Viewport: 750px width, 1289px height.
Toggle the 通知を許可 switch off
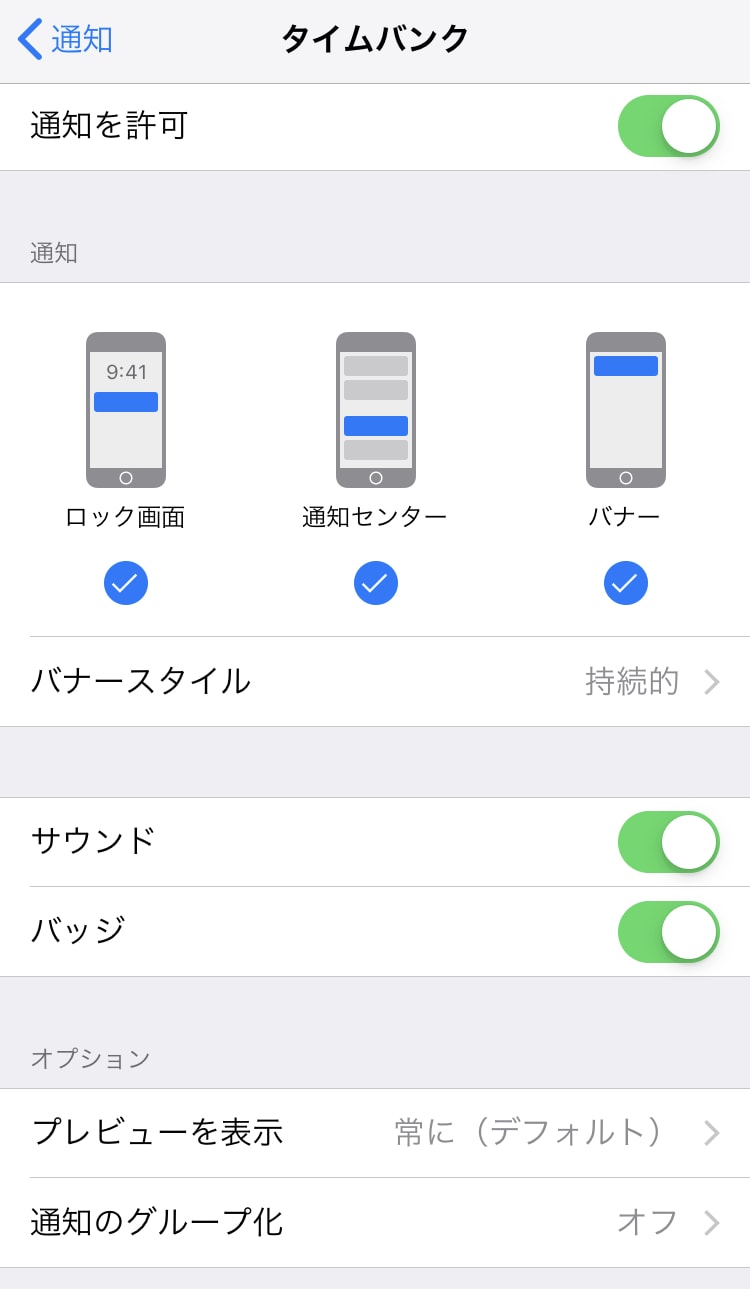[669, 127]
